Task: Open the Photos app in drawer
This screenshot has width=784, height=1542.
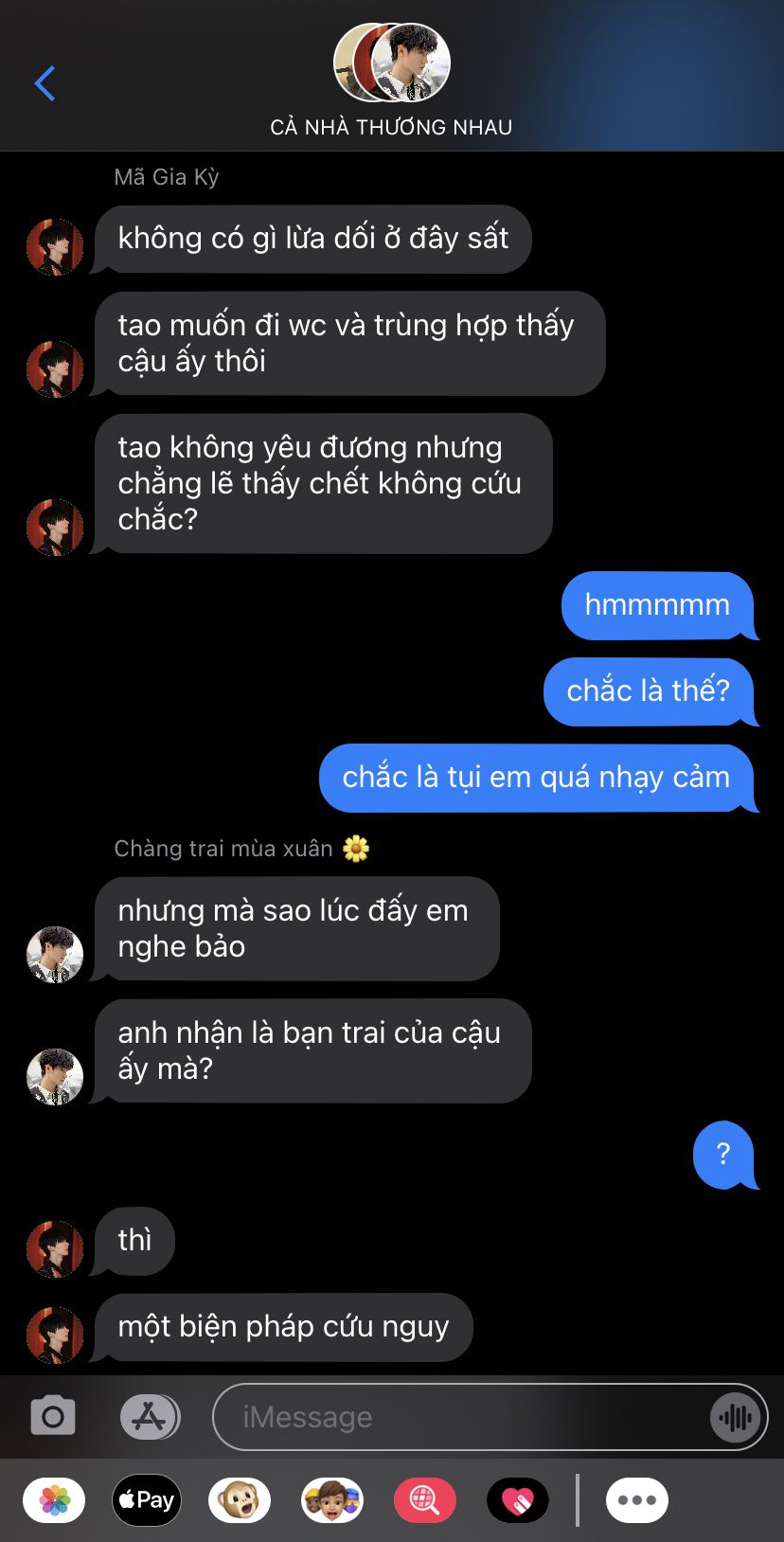Action: point(54,1500)
